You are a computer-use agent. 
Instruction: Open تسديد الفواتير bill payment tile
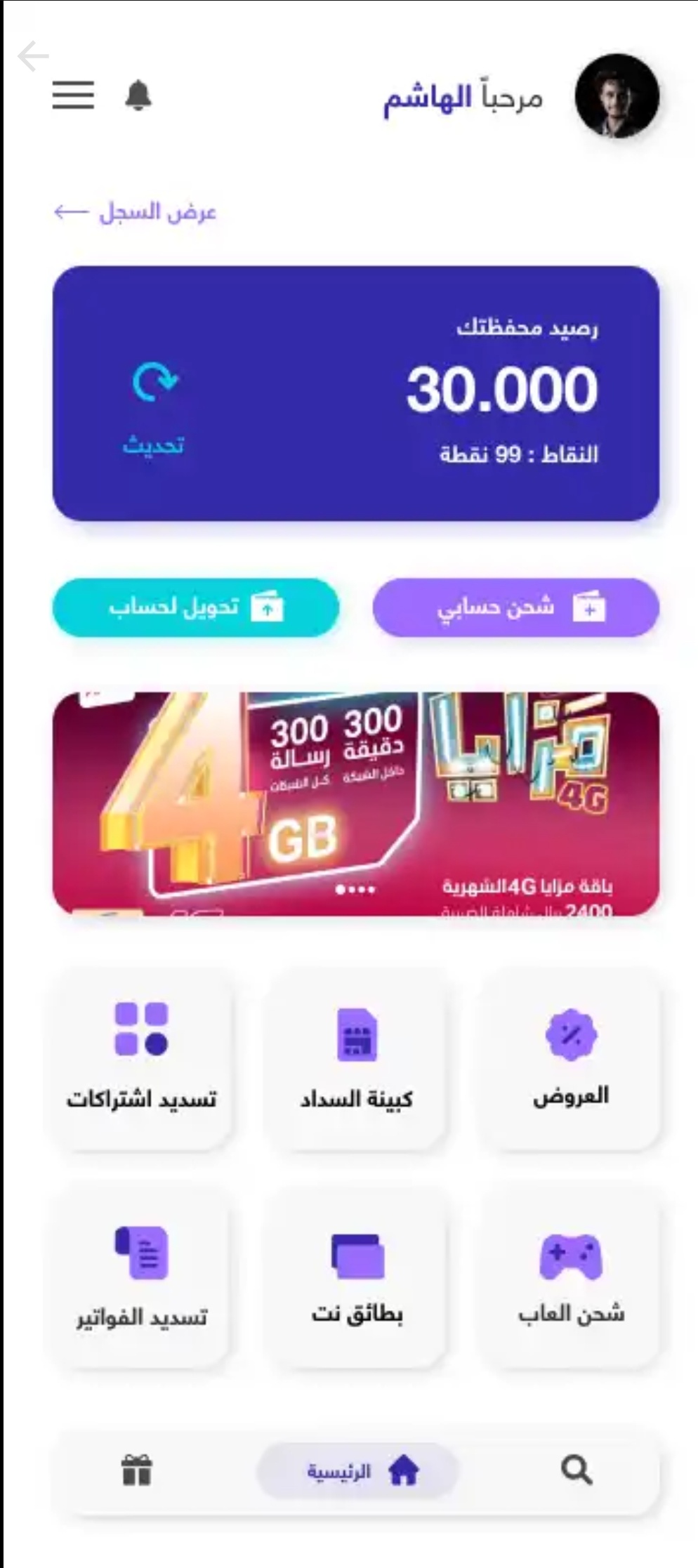pyautogui.click(x=141, y=1278)
